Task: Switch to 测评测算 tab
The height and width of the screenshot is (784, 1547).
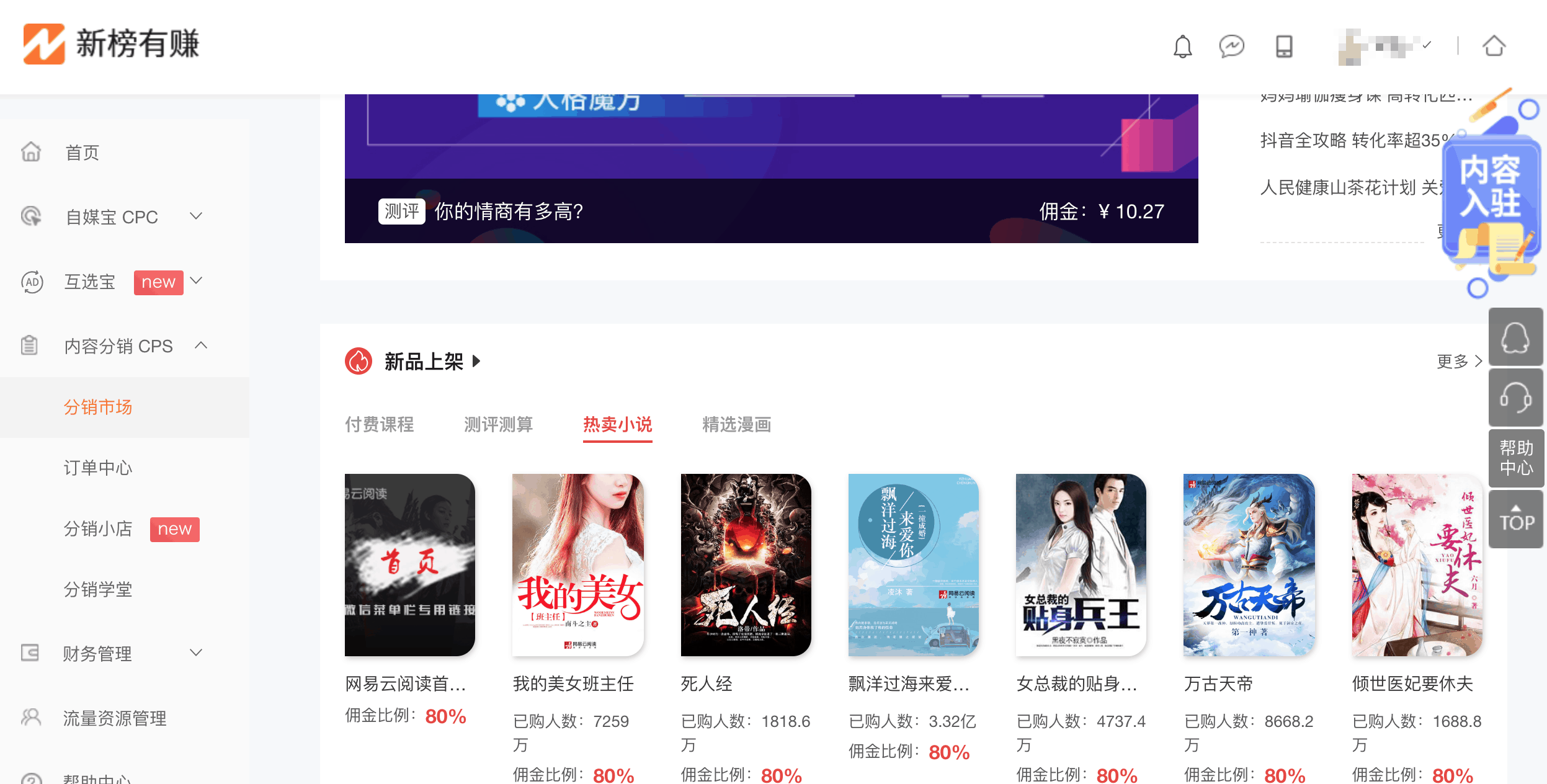Action: tap(499, 424)
